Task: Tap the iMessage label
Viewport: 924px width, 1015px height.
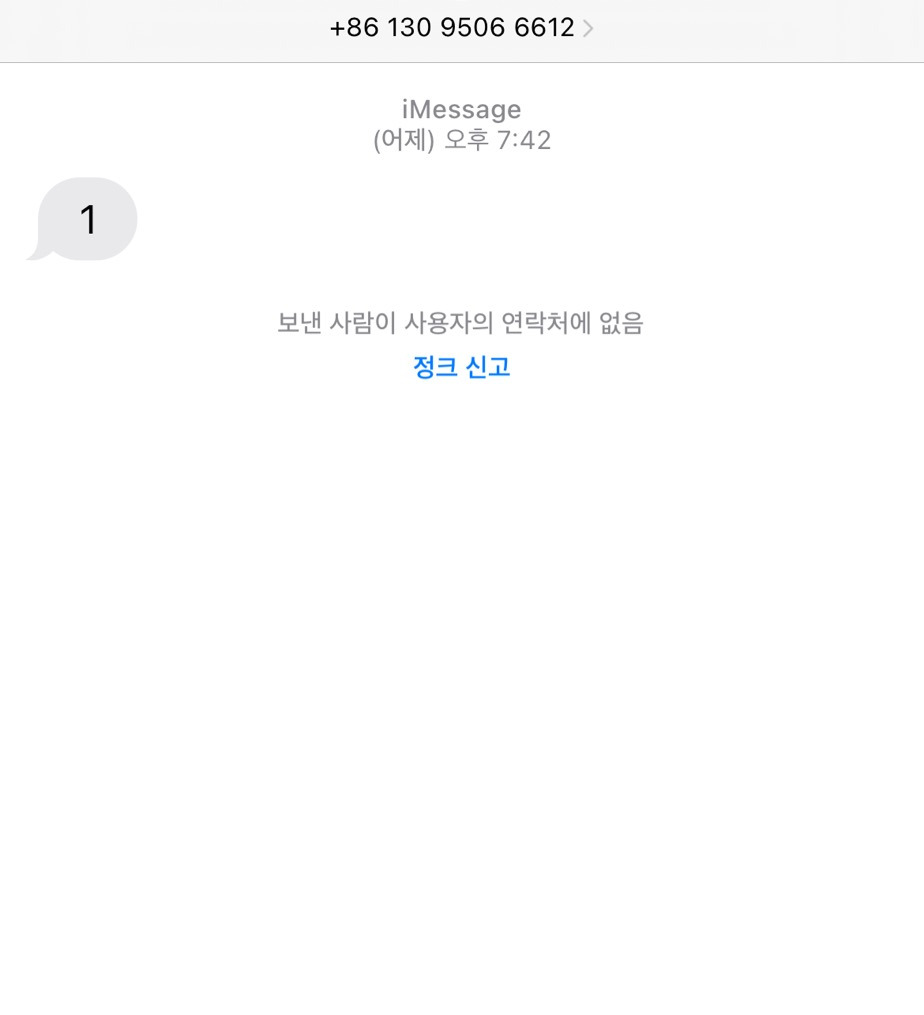Action: [x=461, y=109]
